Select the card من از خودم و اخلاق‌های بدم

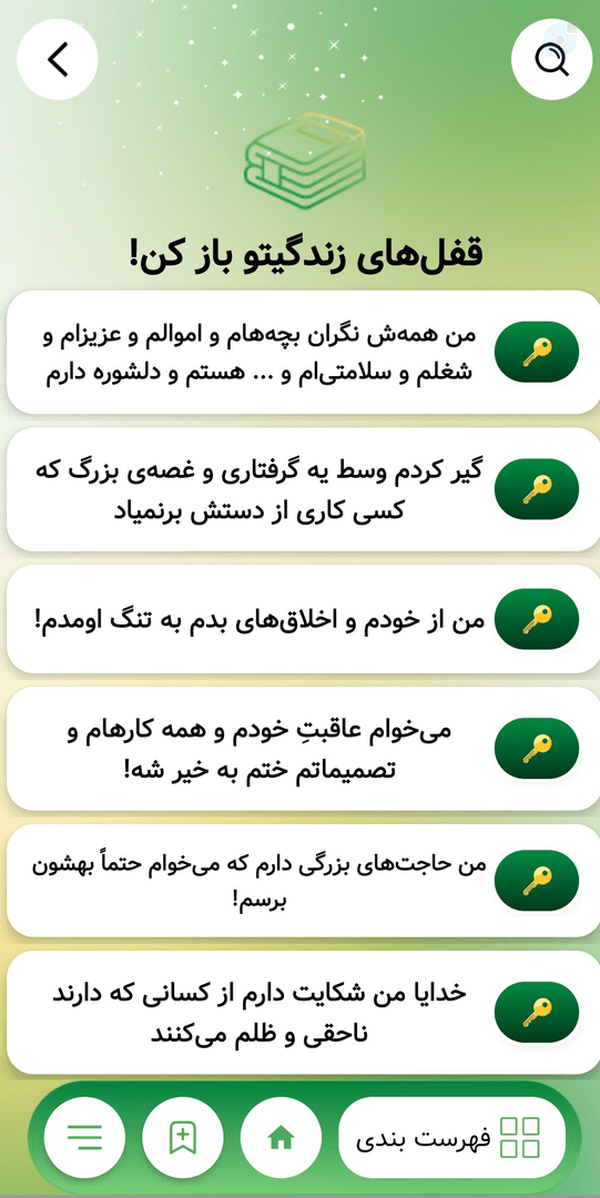[x=303, y=620]
